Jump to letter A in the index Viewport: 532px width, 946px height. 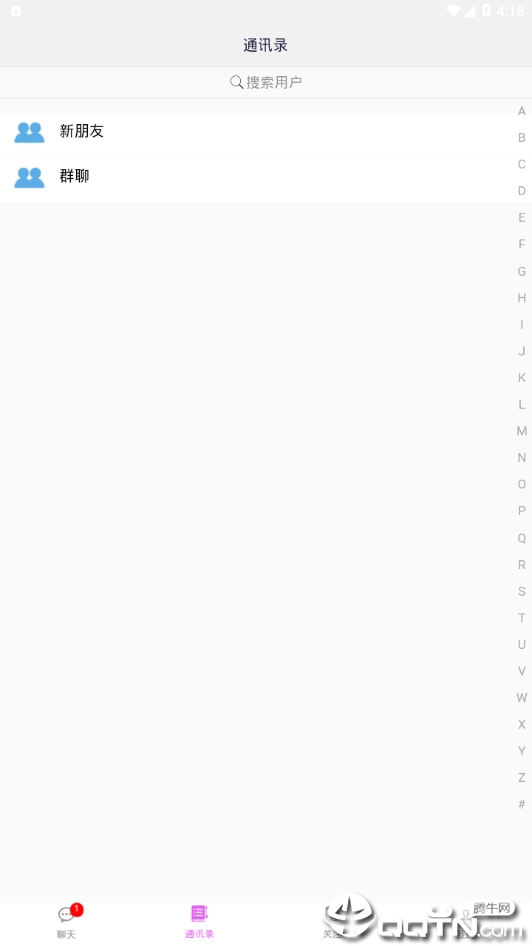point(522,111)
